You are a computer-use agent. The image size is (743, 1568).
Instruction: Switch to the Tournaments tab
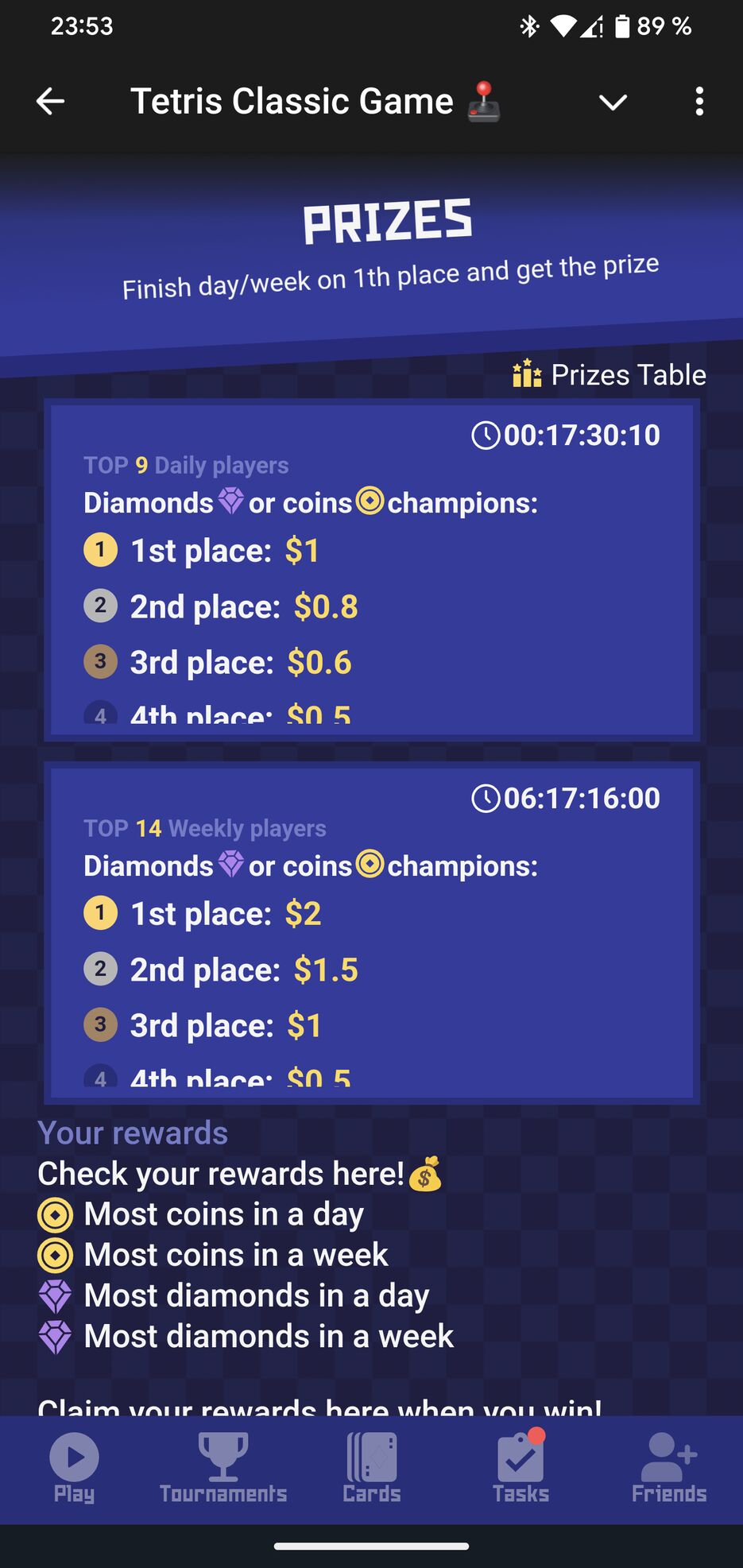[223, 1469]
